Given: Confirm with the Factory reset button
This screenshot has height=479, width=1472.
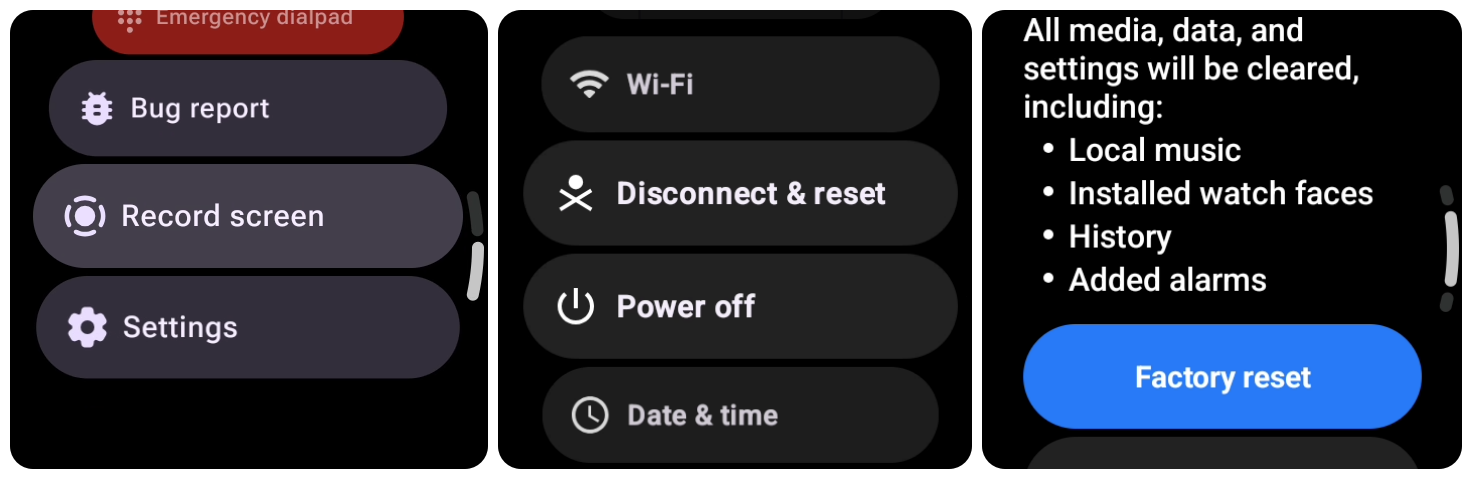Looking at the screenshot, I should tap(1222, 377).
